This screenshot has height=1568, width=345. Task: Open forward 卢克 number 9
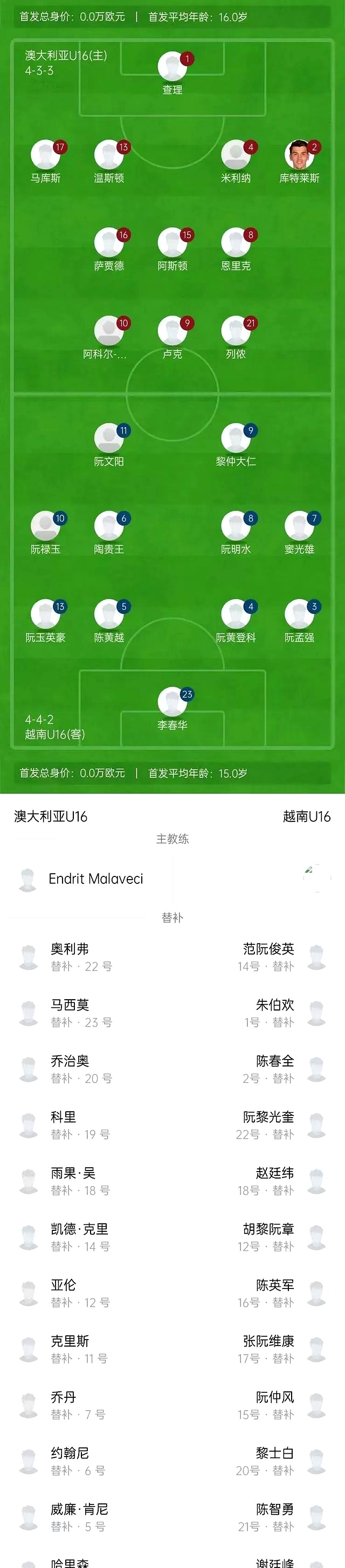172,331
